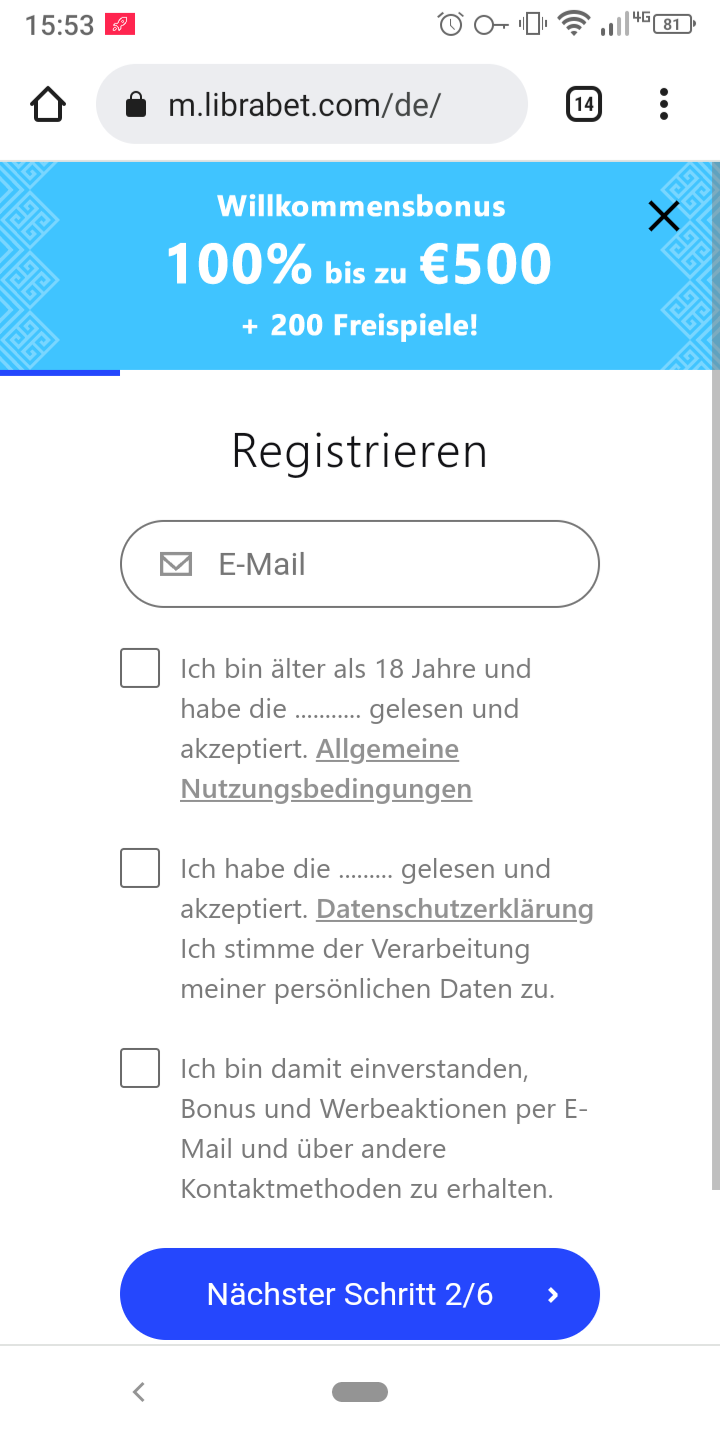This screenshot has height=1440, width=720.
Task: Accept the Datenschutzerklärung checkbox
Action: coord(140,868)
